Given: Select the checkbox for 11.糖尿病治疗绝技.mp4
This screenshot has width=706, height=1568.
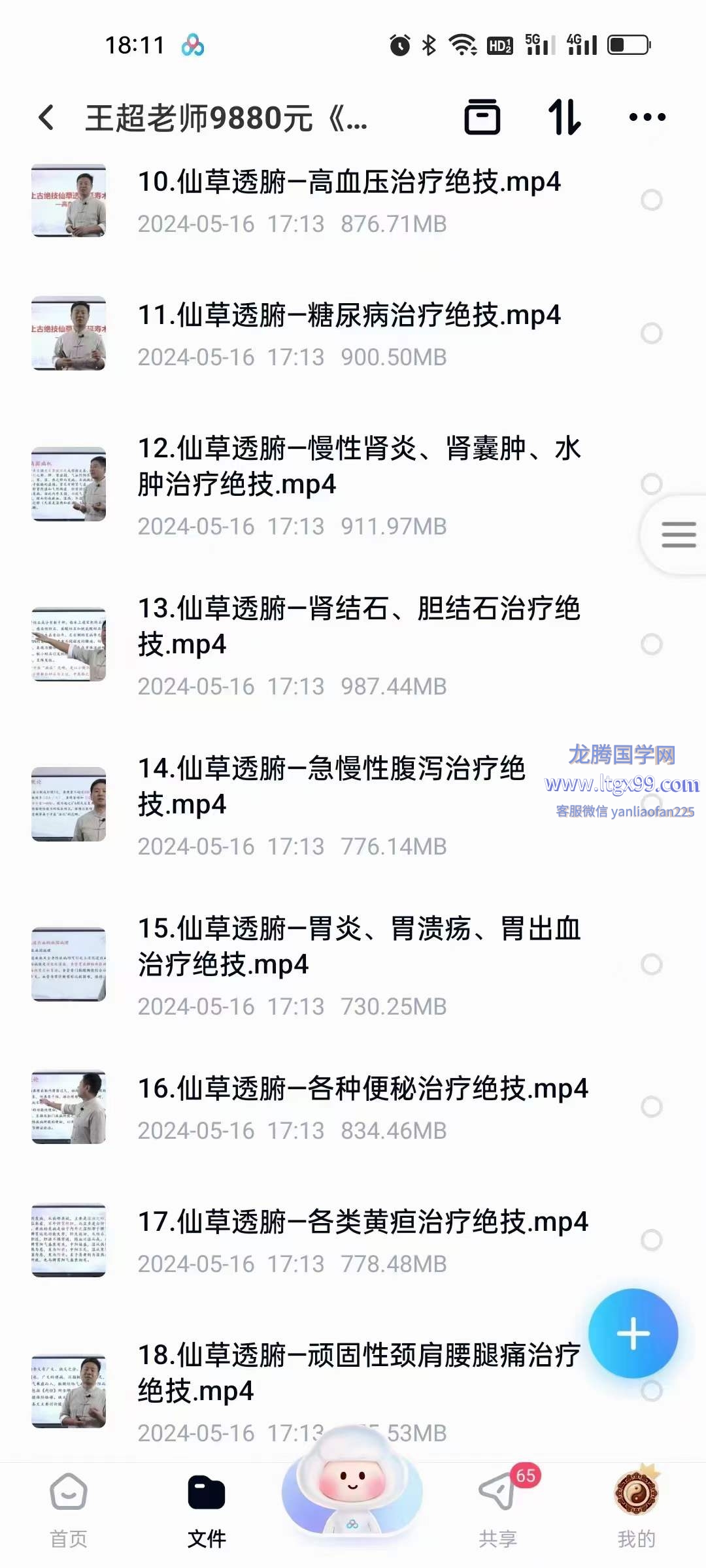Looking at the screenshot, I should point(651,333).
